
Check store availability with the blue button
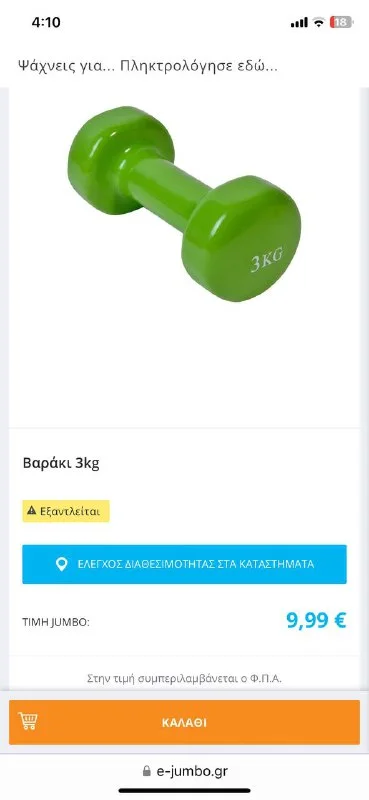(184, 564)
